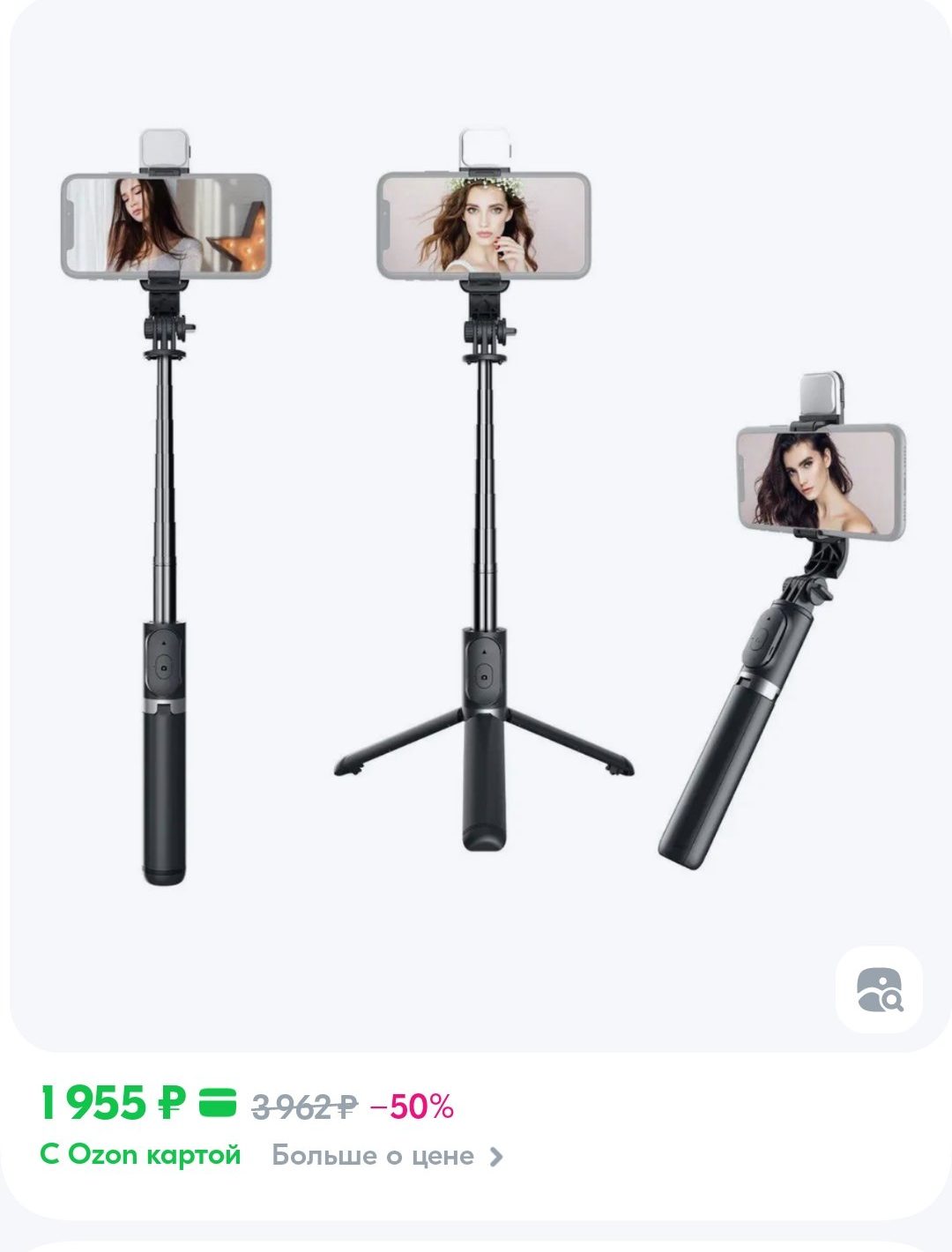This screenshot has height=1252, width=952.
Task: Open the find similar by image icon
Action: pos(879,988)
